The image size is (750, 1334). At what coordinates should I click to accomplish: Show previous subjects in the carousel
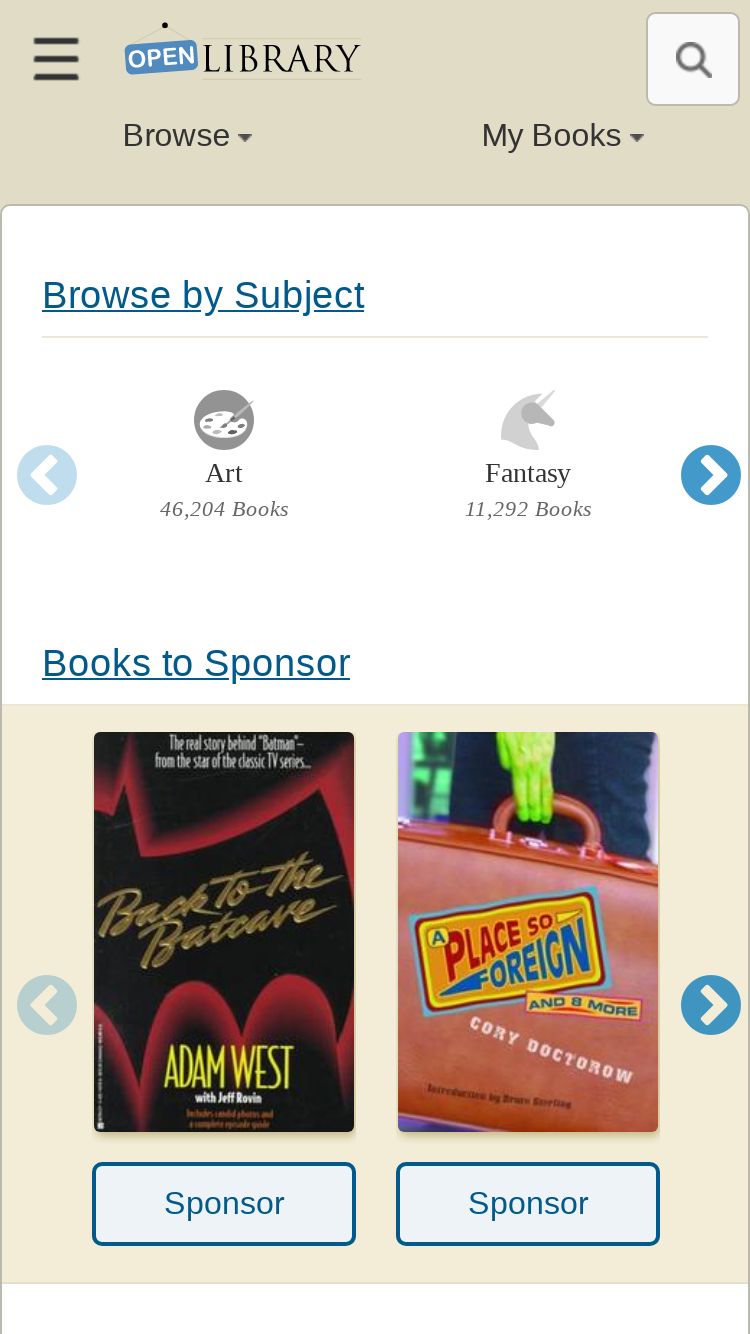[x=47, y=475]
